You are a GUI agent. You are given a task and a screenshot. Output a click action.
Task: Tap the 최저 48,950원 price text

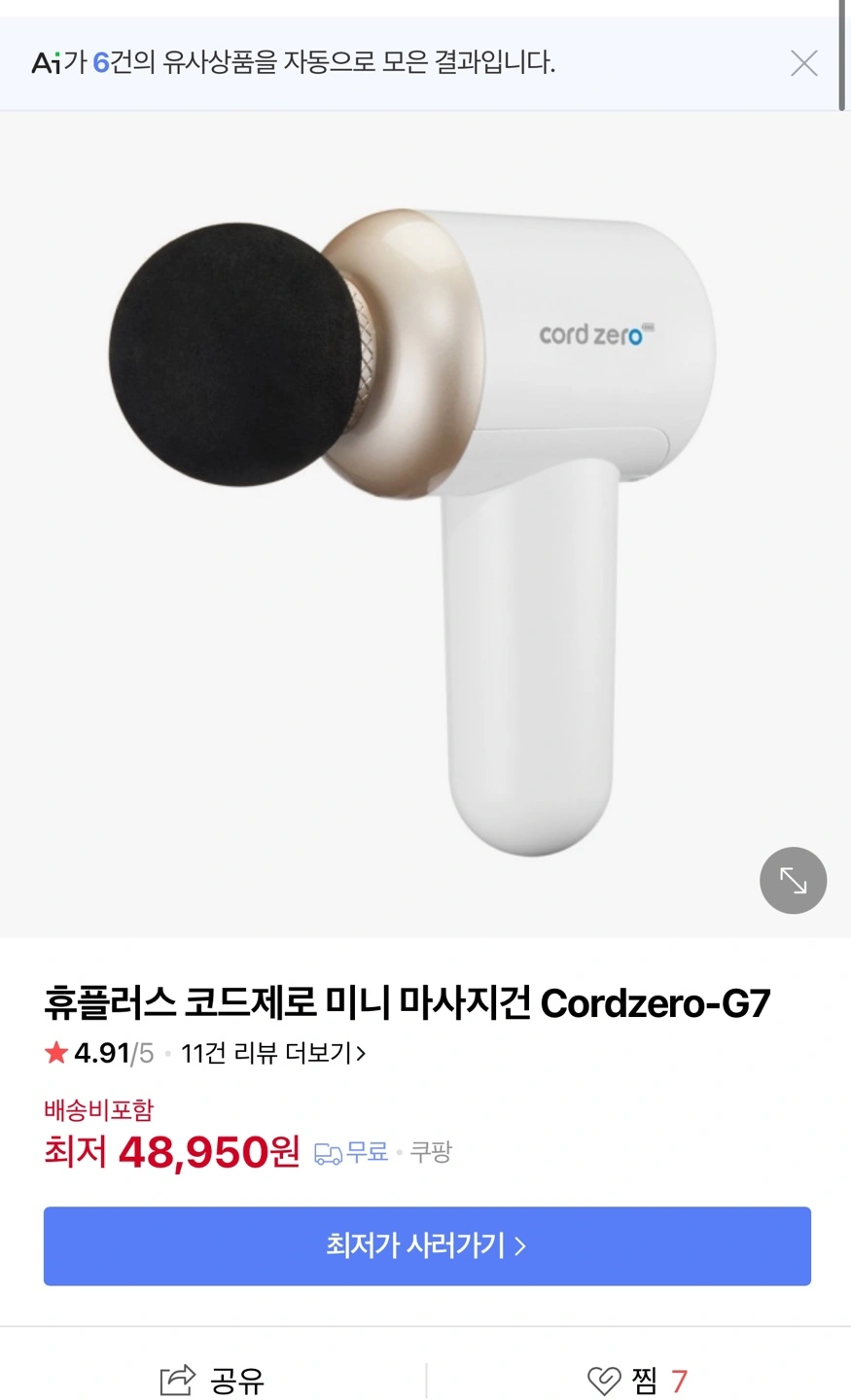point(170,1151)
